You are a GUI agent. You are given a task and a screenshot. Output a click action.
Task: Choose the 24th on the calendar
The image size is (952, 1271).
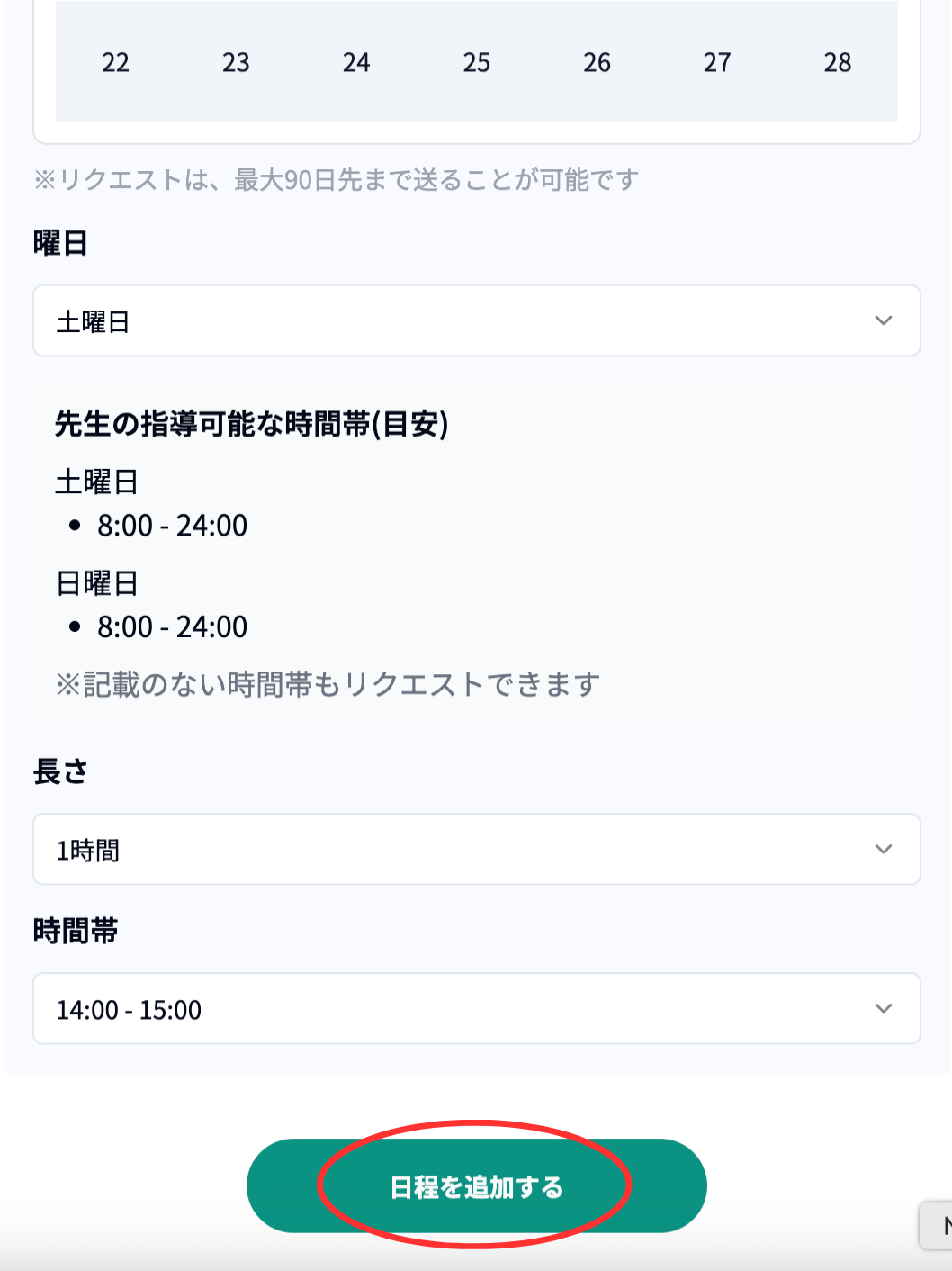coord(356,62)
